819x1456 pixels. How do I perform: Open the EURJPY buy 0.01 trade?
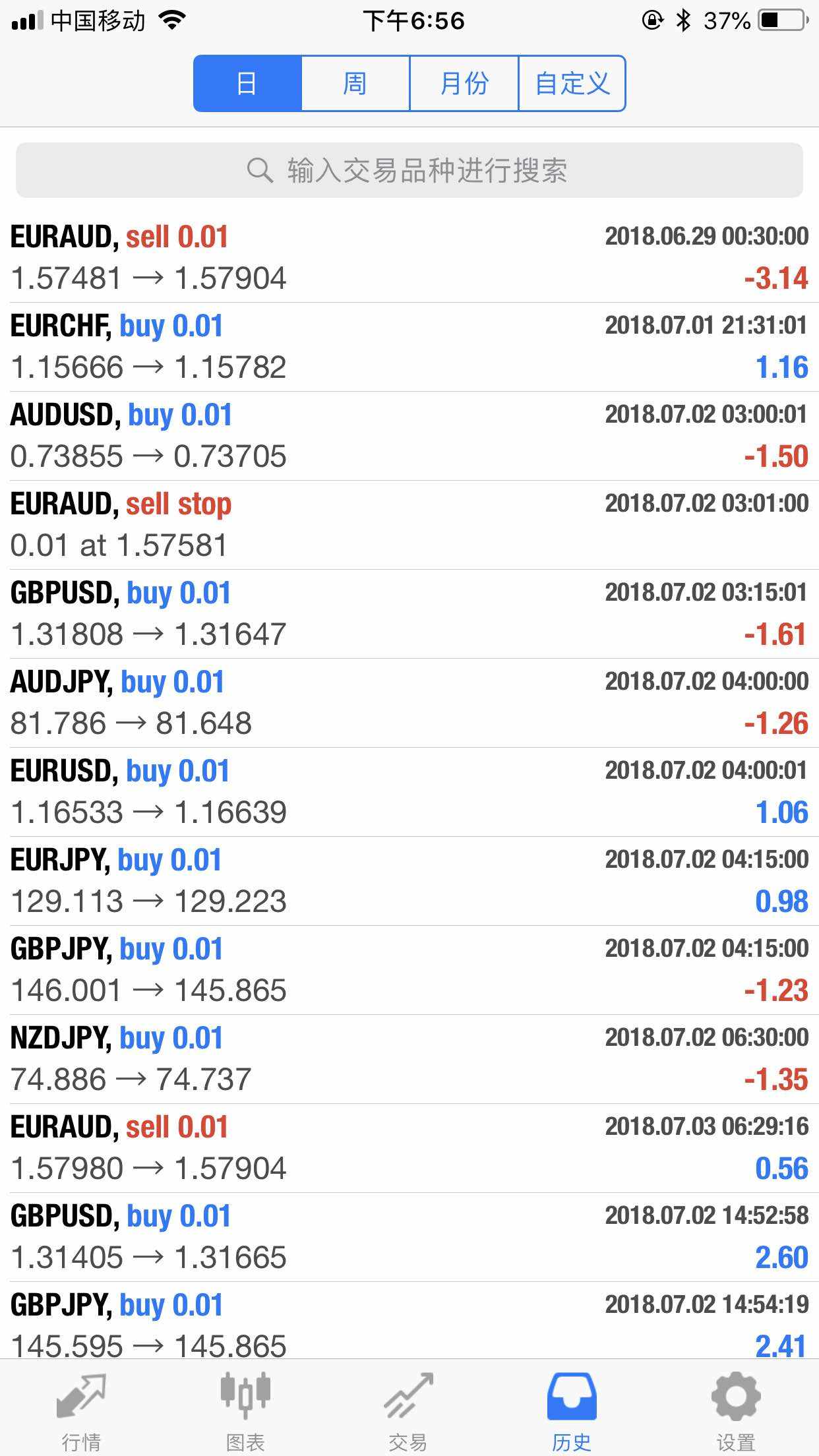pyautogui.click(x=409, y=881)
